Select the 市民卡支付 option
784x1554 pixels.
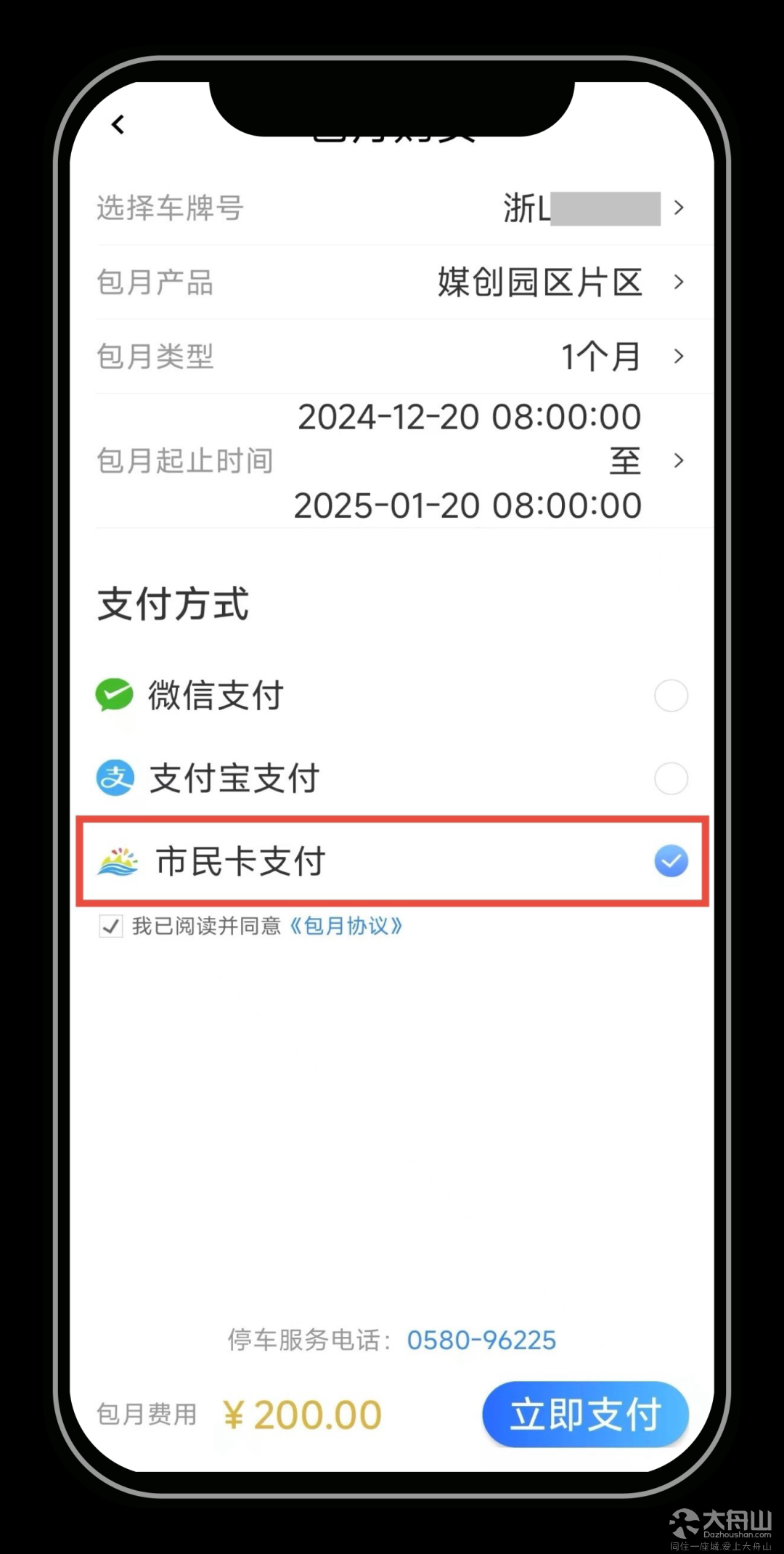pos(392,861)
